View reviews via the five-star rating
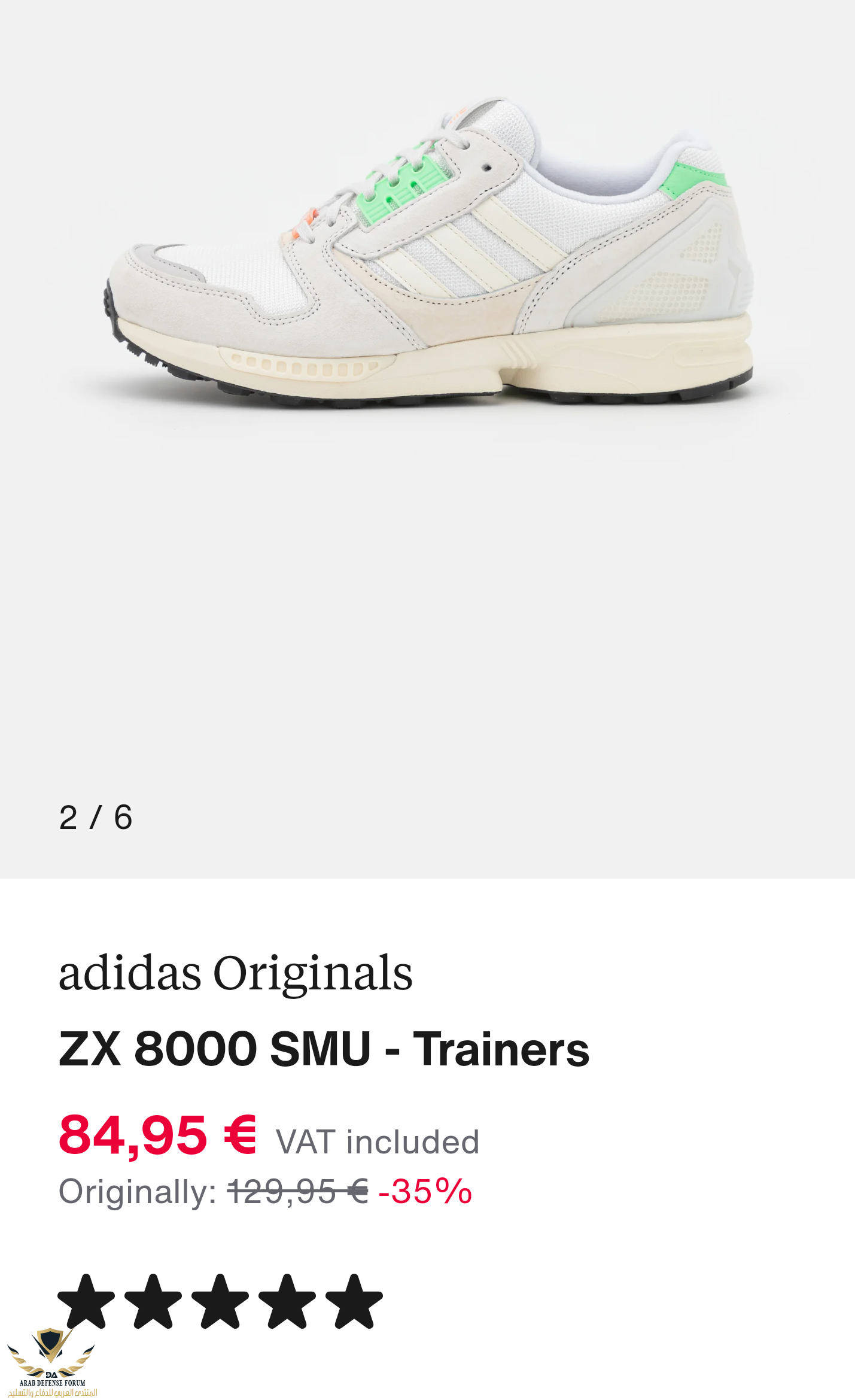 [220, 1302]
